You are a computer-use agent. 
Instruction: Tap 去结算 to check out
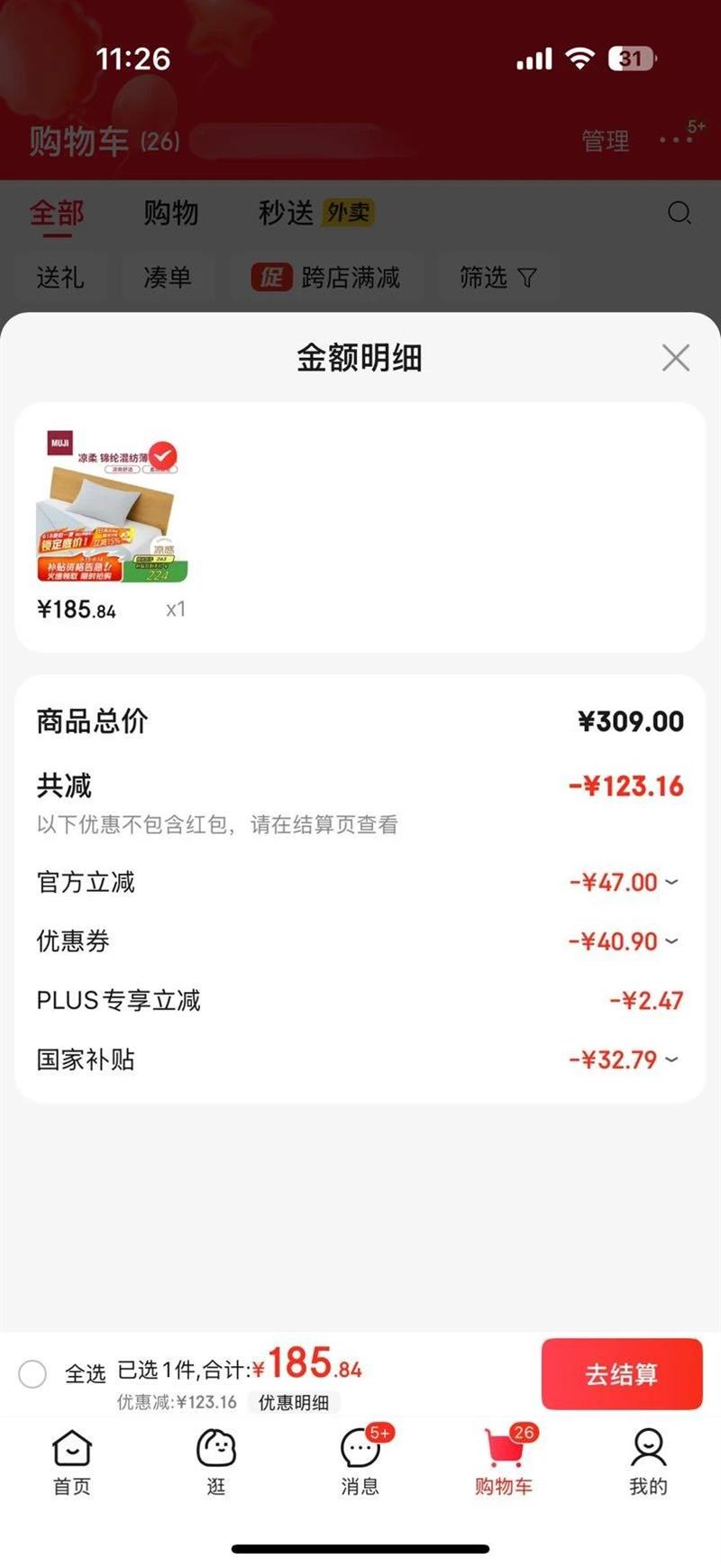[x=621, y=1374]
